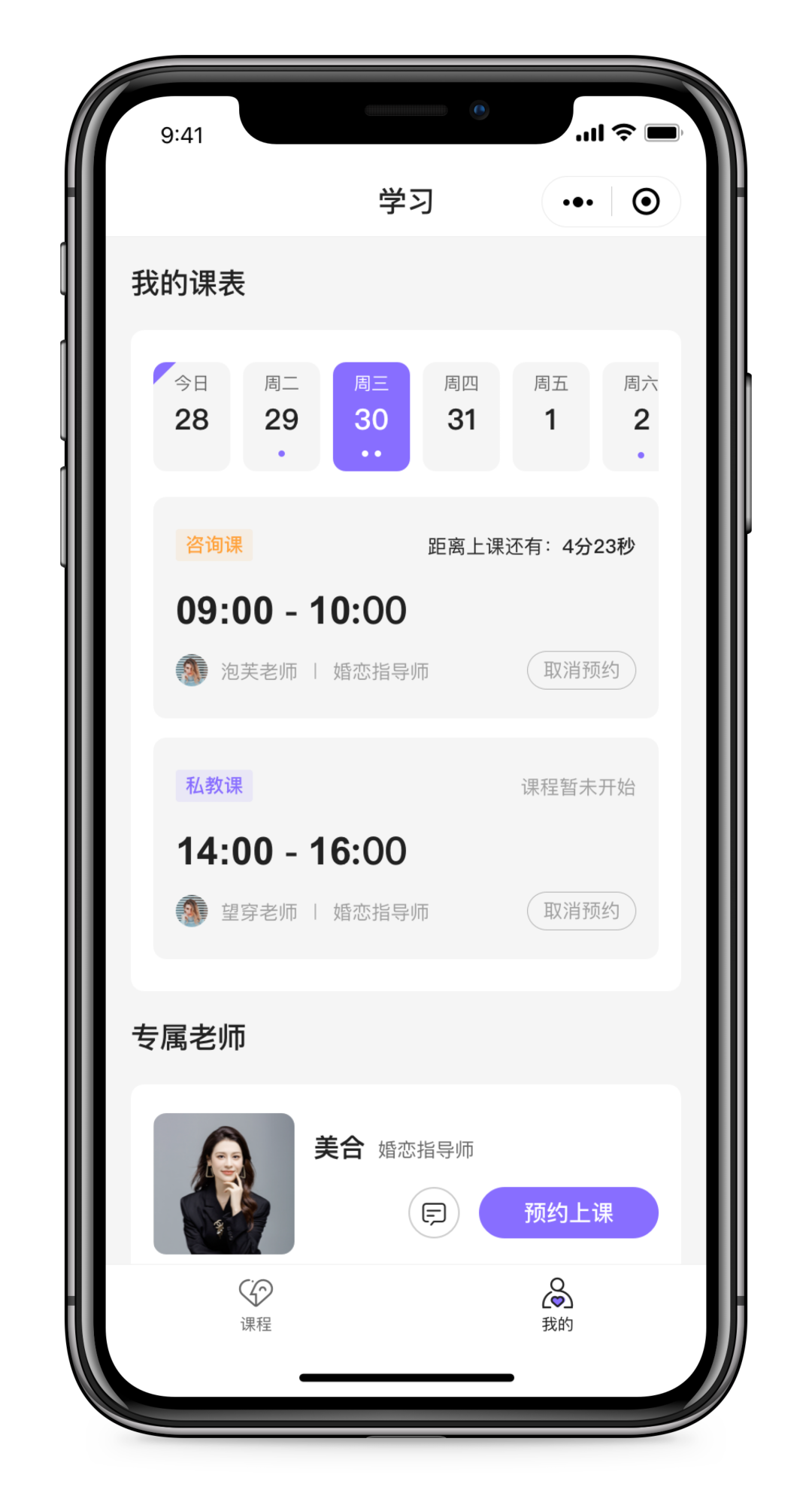Screen dimensions: 812x1493
Task: Switch to the 我的 tab
Action: (557, 1305)
